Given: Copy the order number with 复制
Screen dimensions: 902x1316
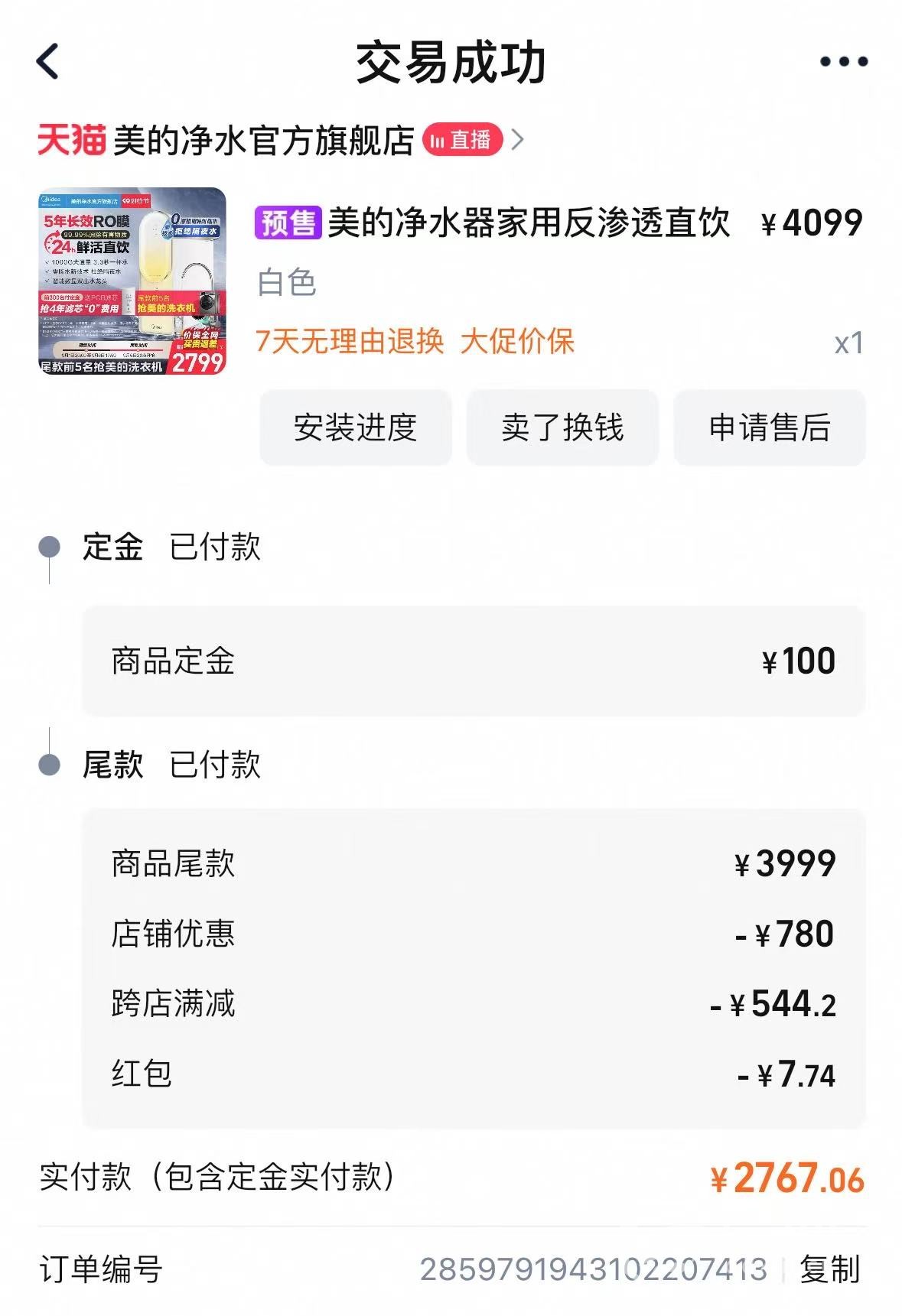Looking at the screenshot, I should (x=829, y=1270).
